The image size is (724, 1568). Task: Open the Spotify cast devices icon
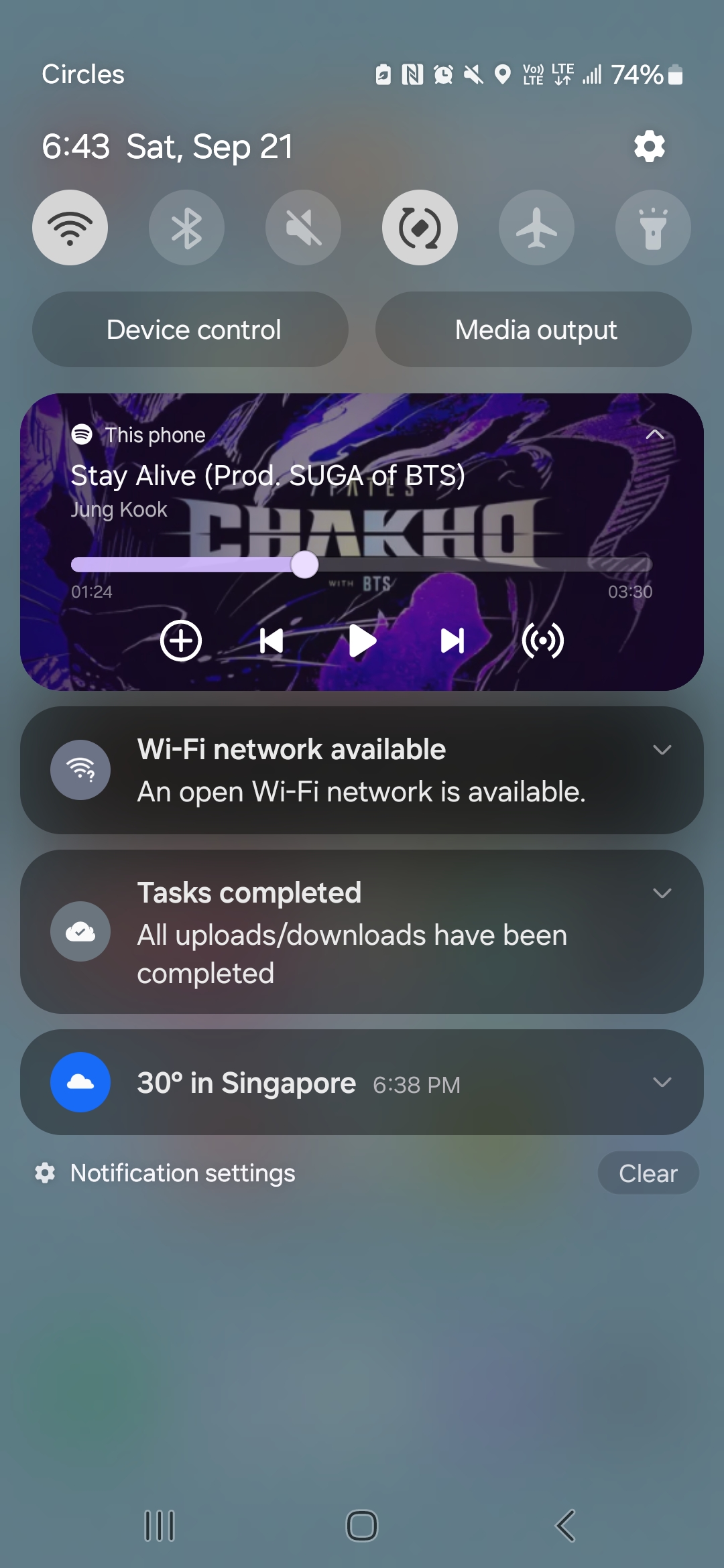click(543, 641)
